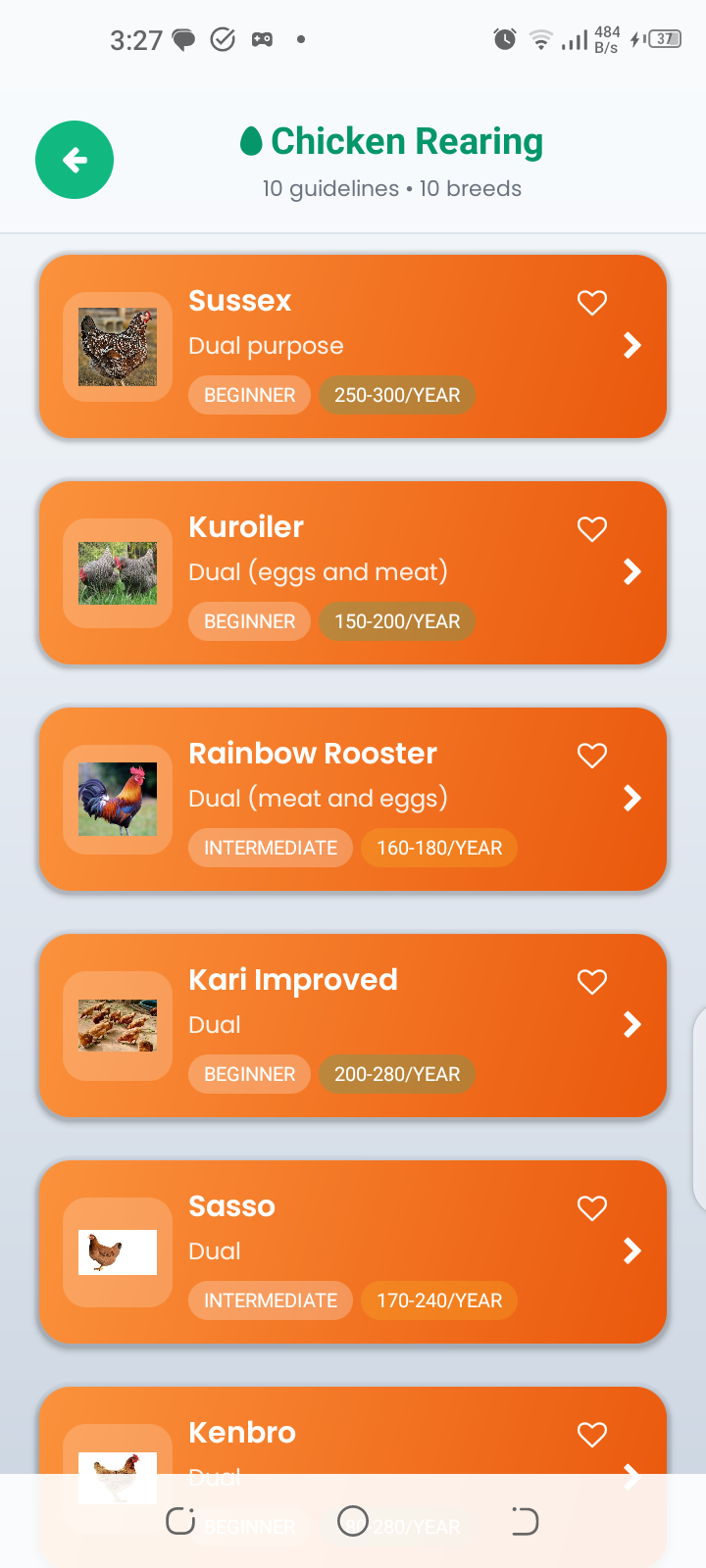Favorite the Kuroiler breed with the heart icon

(591, 528)
